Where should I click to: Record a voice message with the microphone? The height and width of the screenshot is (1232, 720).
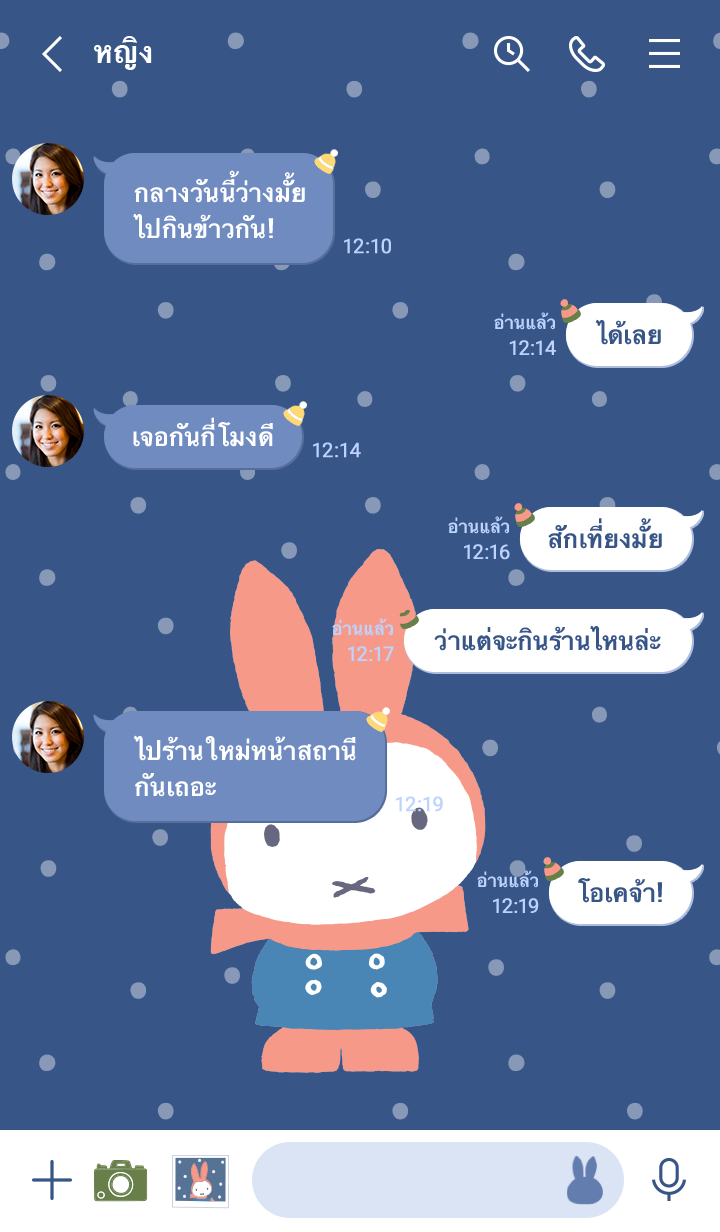(669, 1181)
